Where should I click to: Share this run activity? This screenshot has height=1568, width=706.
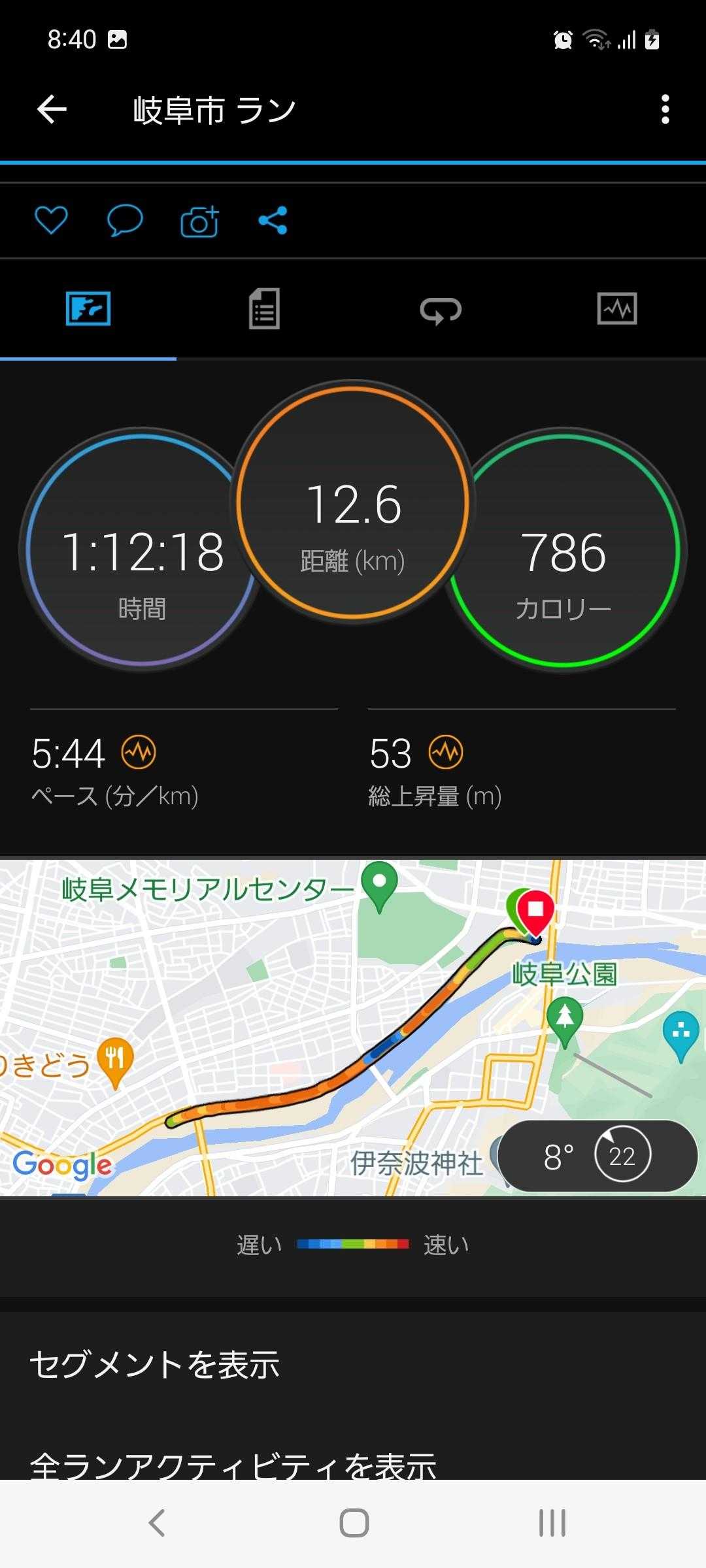[273, 220]
